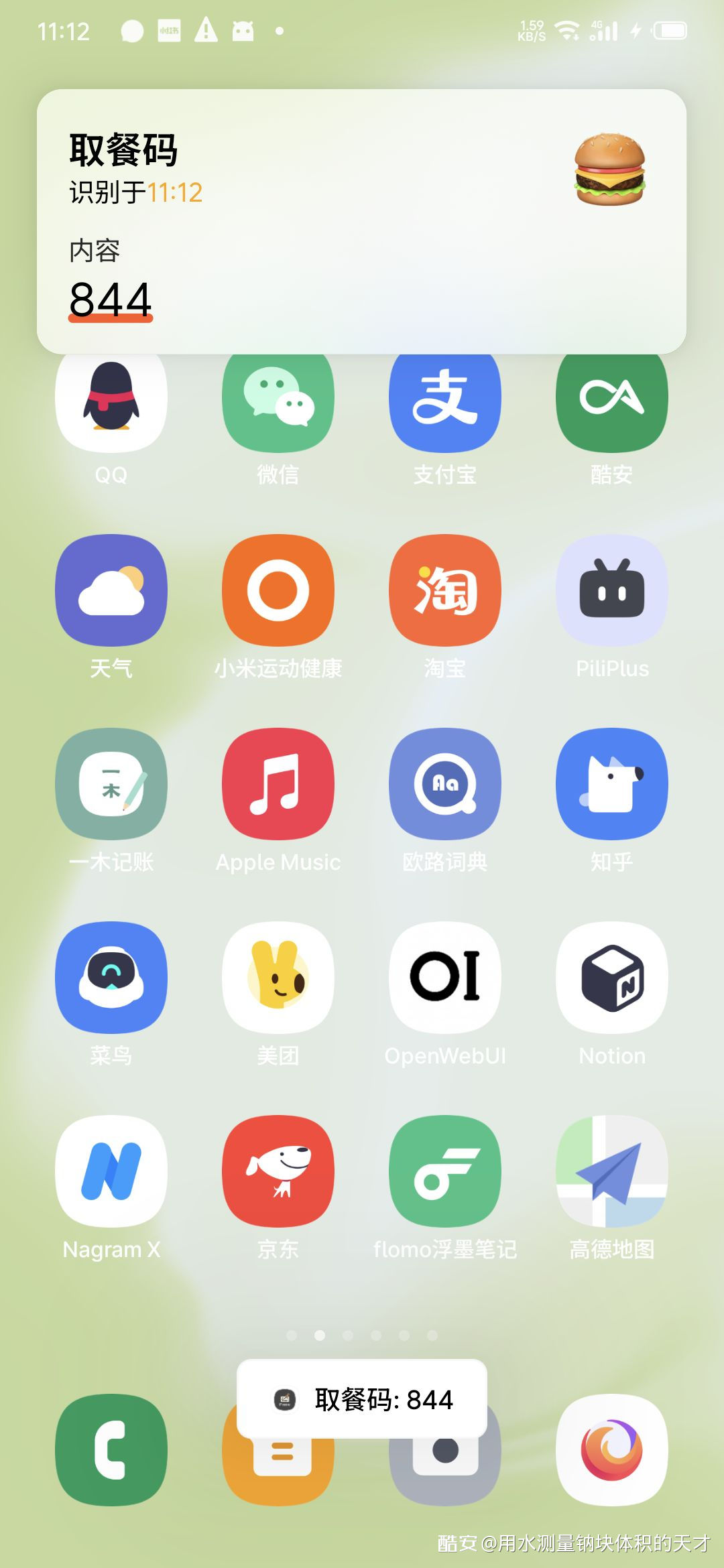Tap the 取餐码: 844 pill
Viewport: 724px width, 1568px height.
point(362,1399)
